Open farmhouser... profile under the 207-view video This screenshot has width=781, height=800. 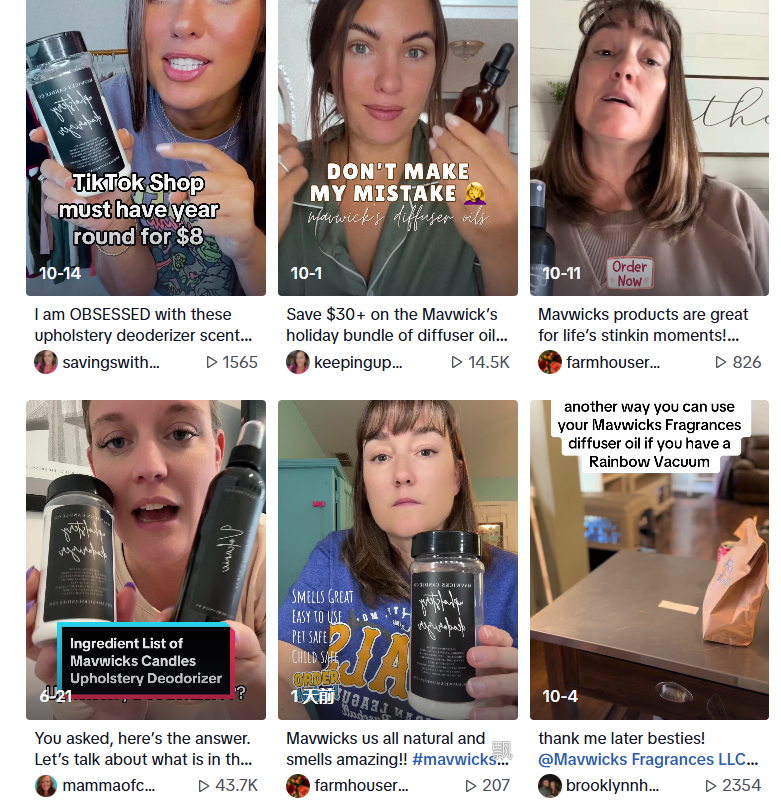pyautogui.click(x=360, y=785)
